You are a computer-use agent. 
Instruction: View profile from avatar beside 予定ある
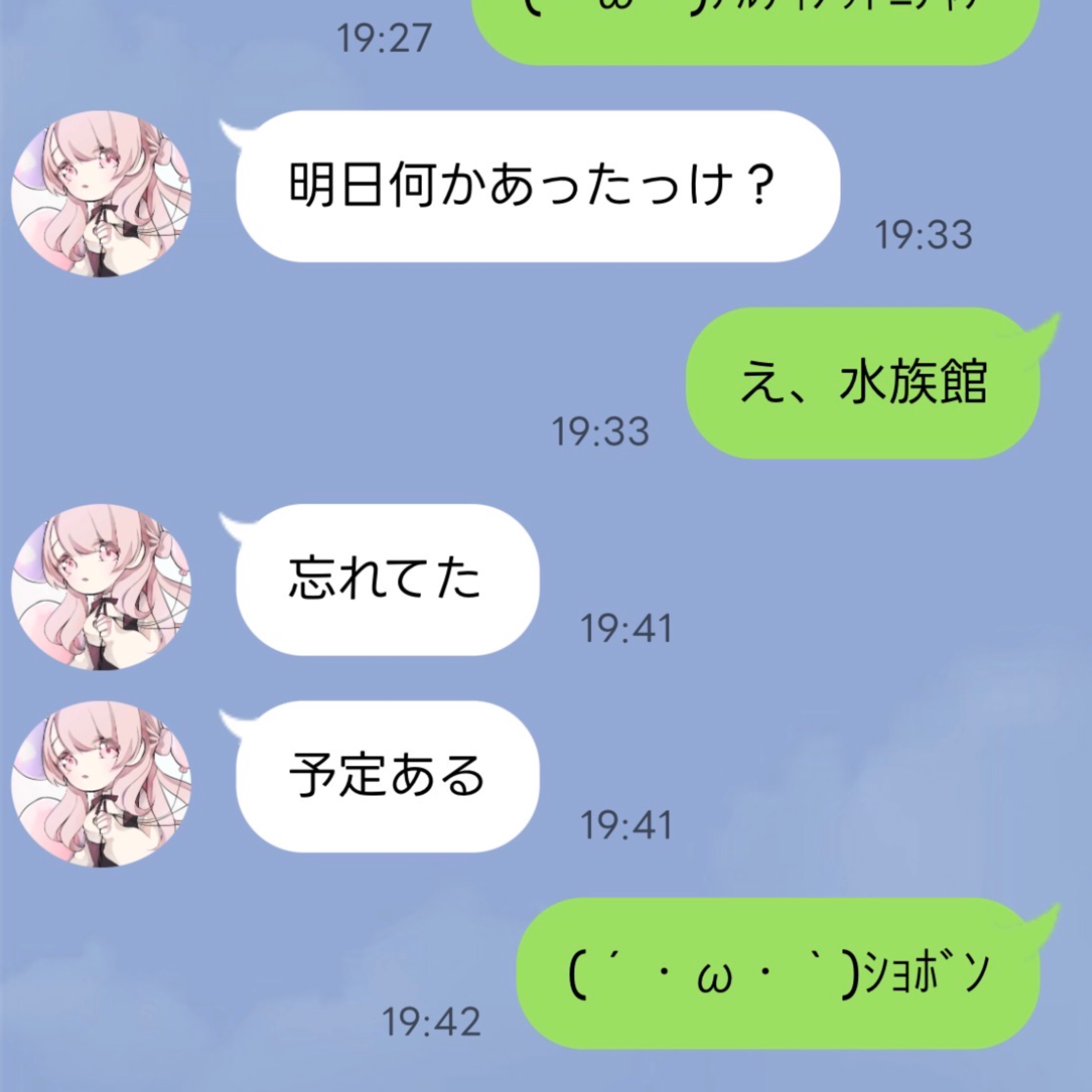(x=101, y=783)
